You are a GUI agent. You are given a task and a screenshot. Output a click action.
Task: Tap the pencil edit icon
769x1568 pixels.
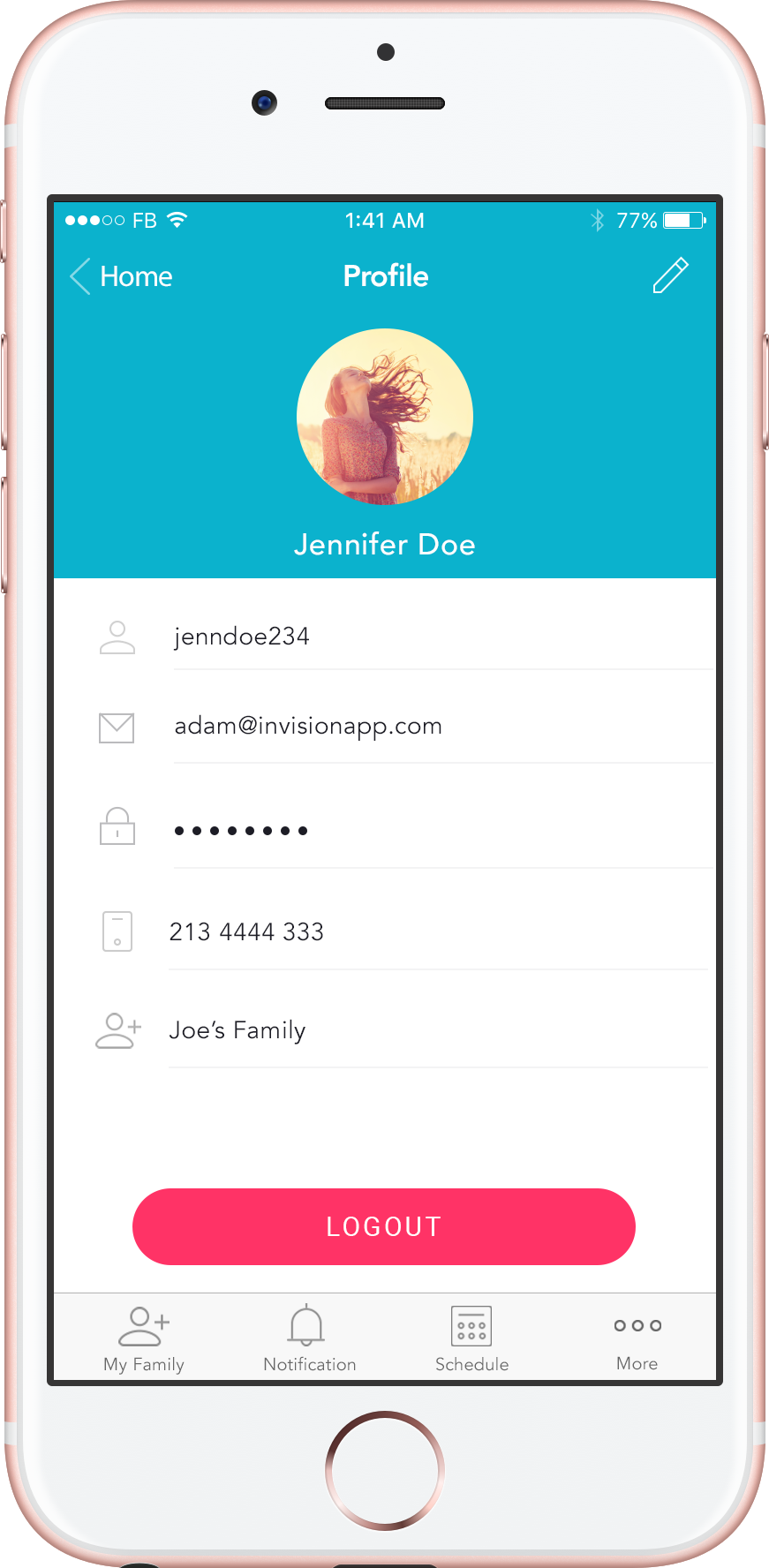pyautogui.click(x=670, y=275)
